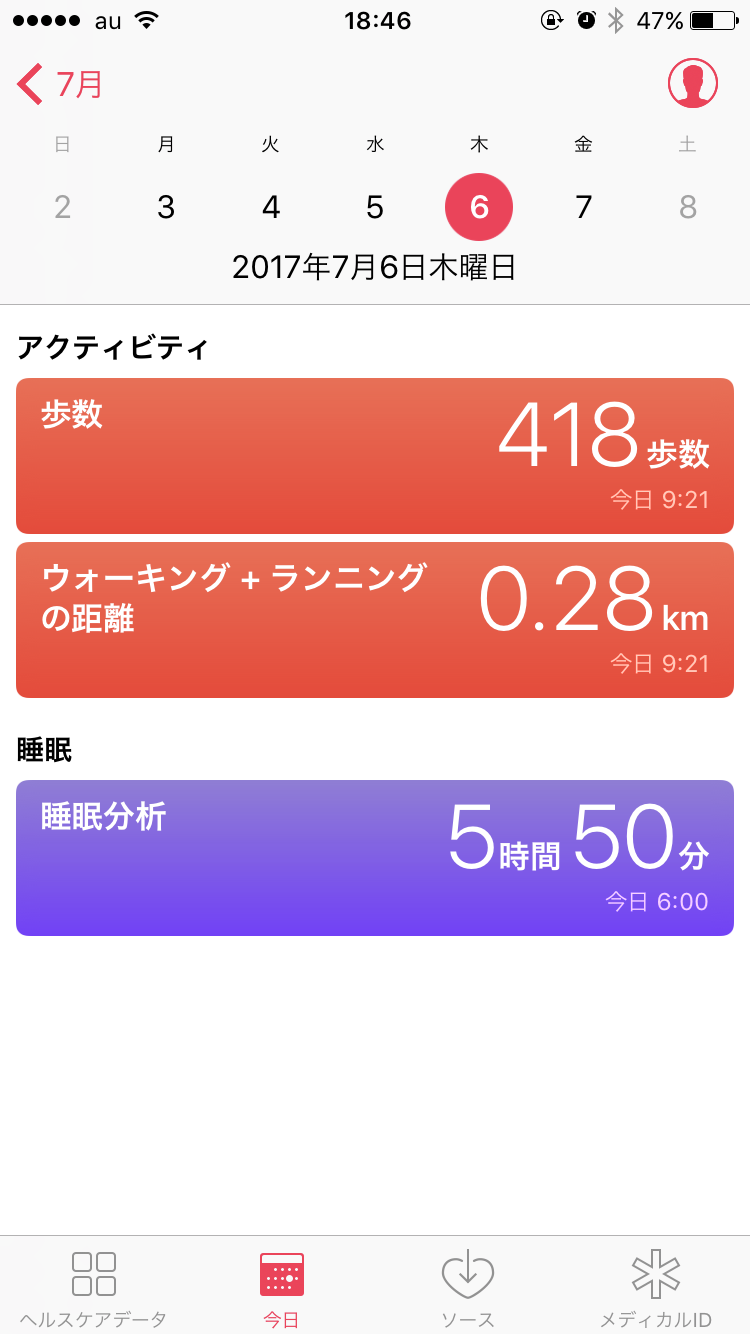The width and height of the screenshot is (750, 1334).
Task: Select day 3 in the calendar
Action: (x=166, y=207)
